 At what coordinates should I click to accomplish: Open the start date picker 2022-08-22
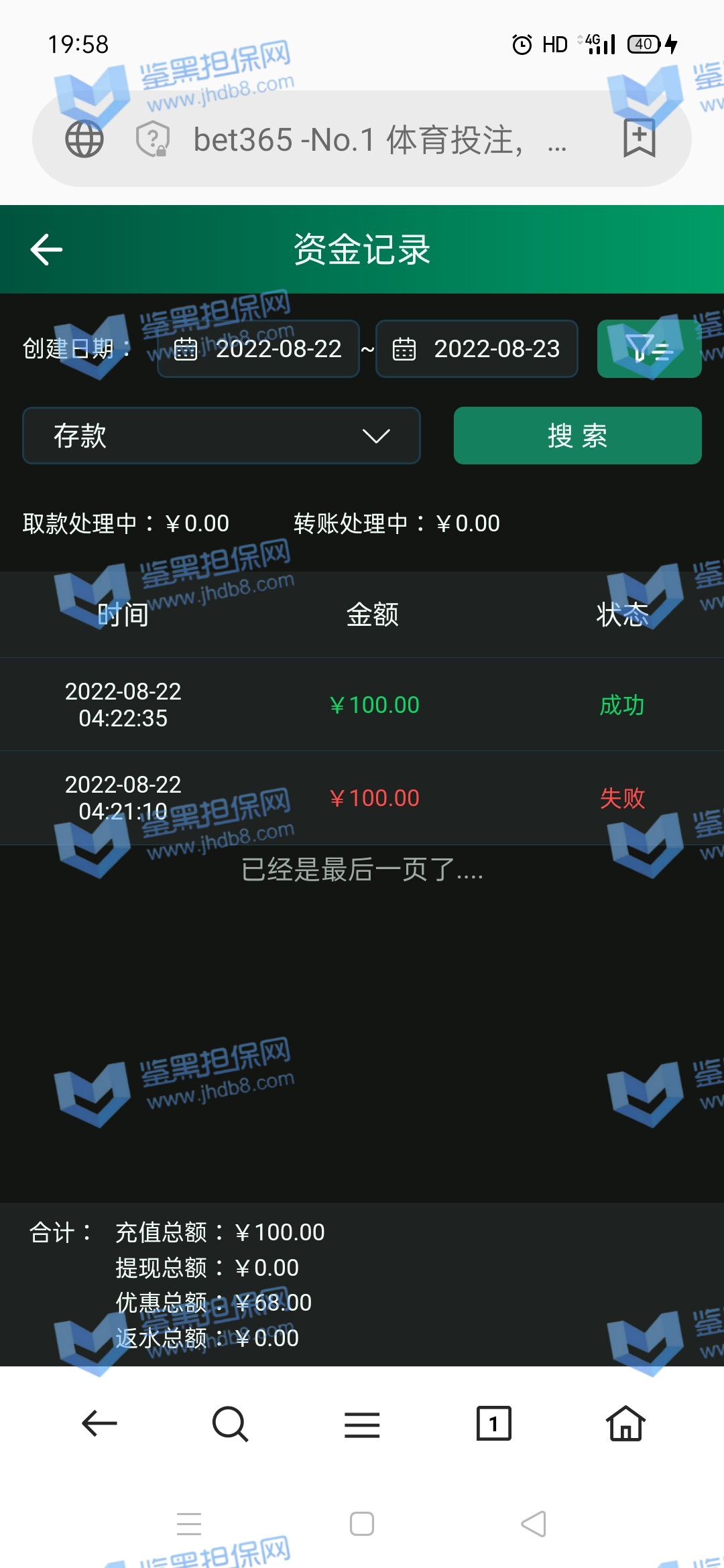tap(259, 348)
